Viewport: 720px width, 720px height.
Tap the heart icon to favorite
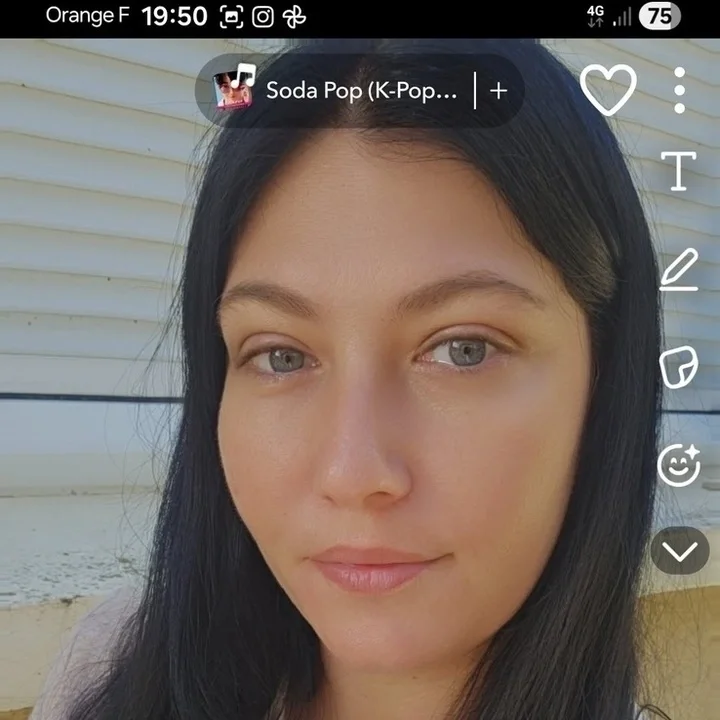click(x=608, y=90)
